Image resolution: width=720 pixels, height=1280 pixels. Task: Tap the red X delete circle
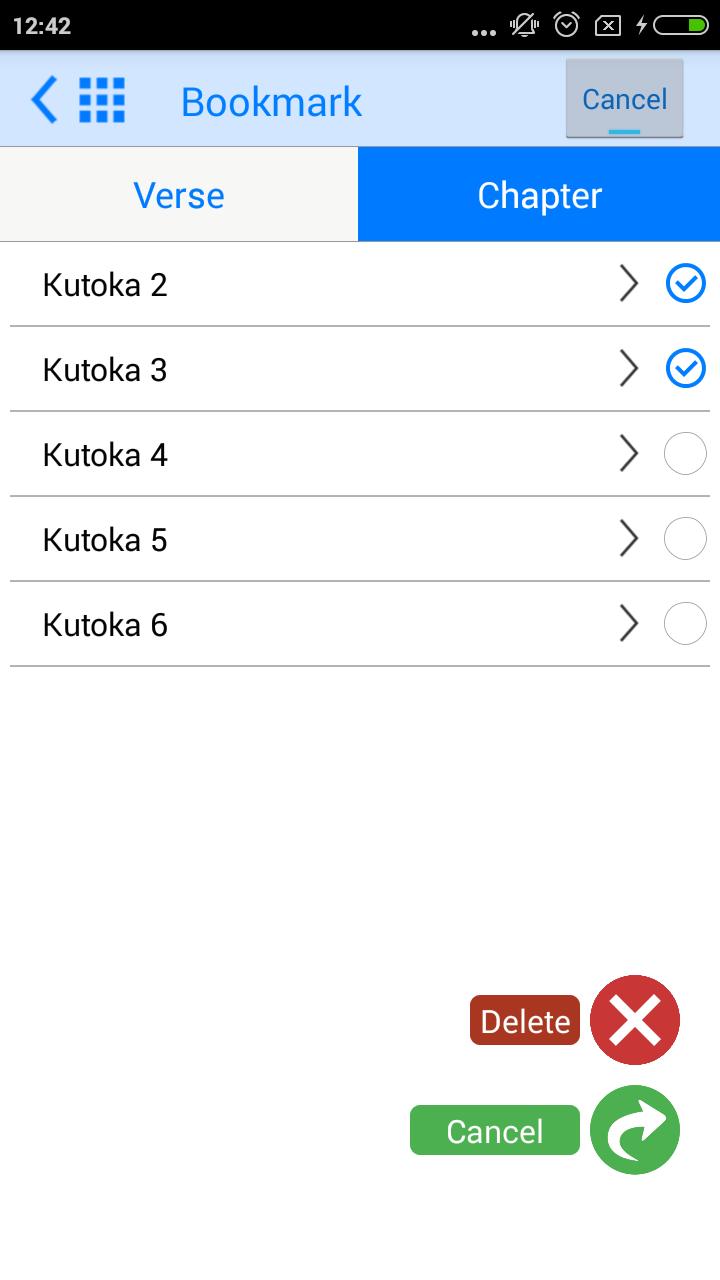[x=635, y=1020]
